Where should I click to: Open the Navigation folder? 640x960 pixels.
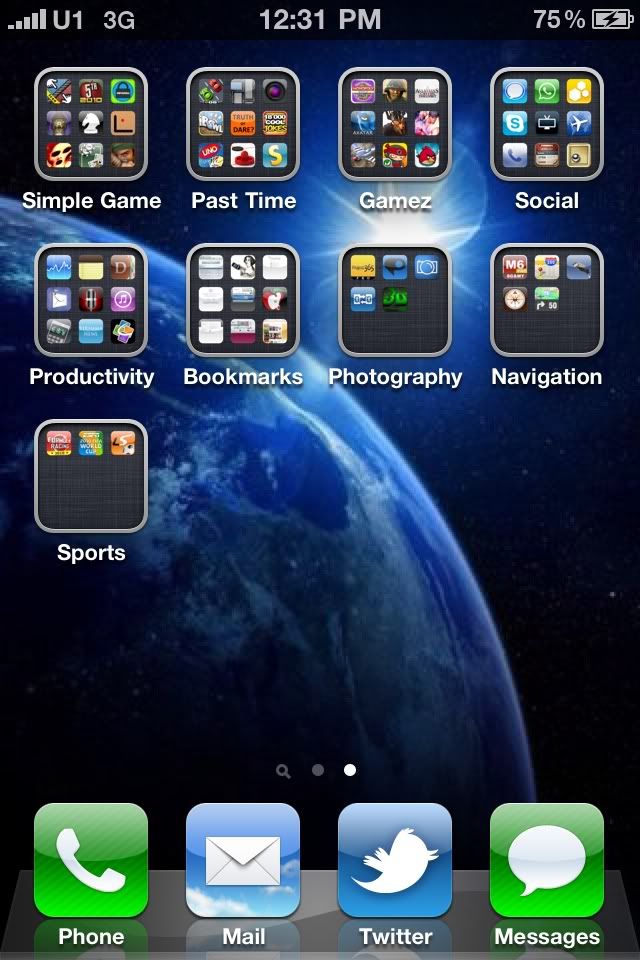[x=547, y=300]
